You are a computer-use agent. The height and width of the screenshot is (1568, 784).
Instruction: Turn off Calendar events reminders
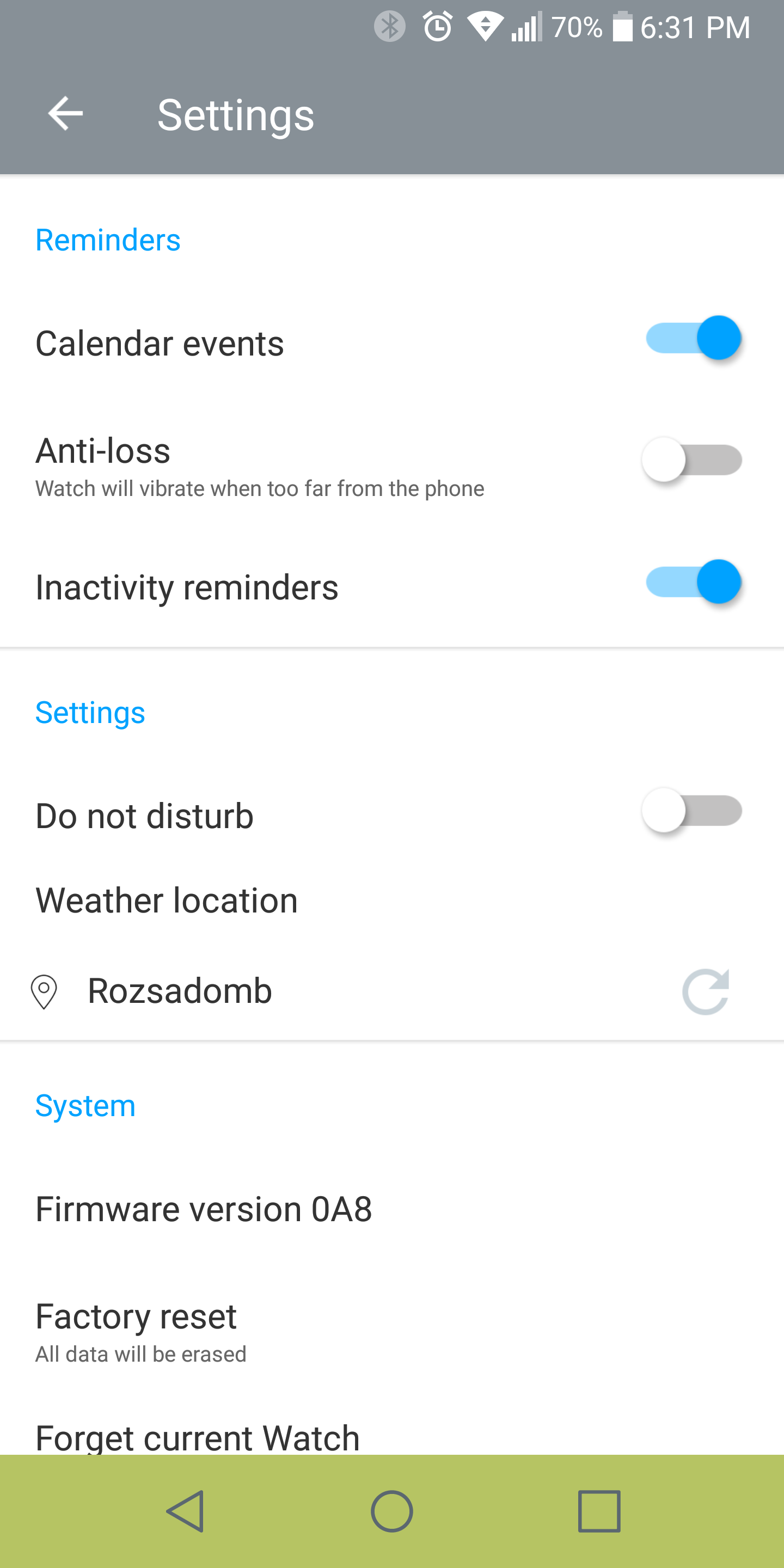[693, 339]
